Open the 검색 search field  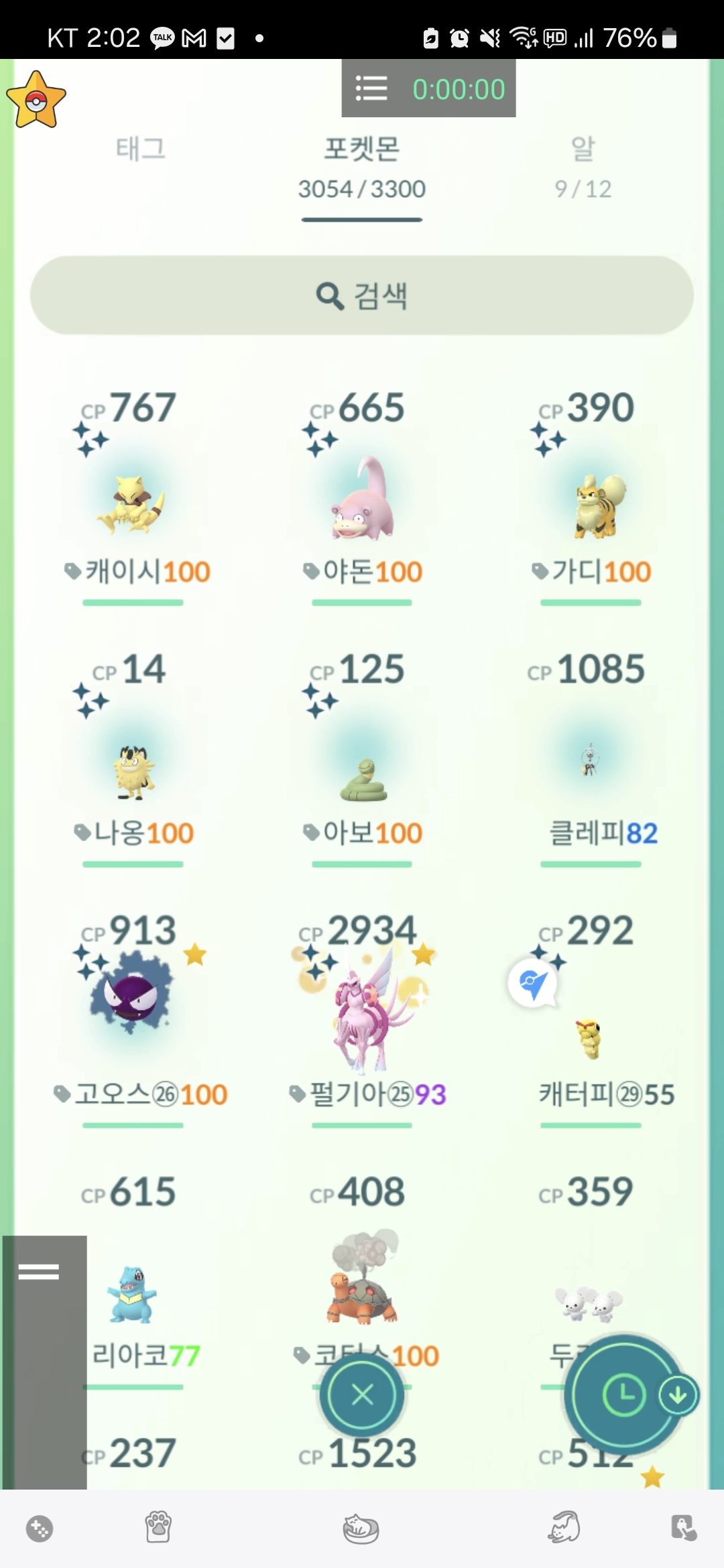362,296
